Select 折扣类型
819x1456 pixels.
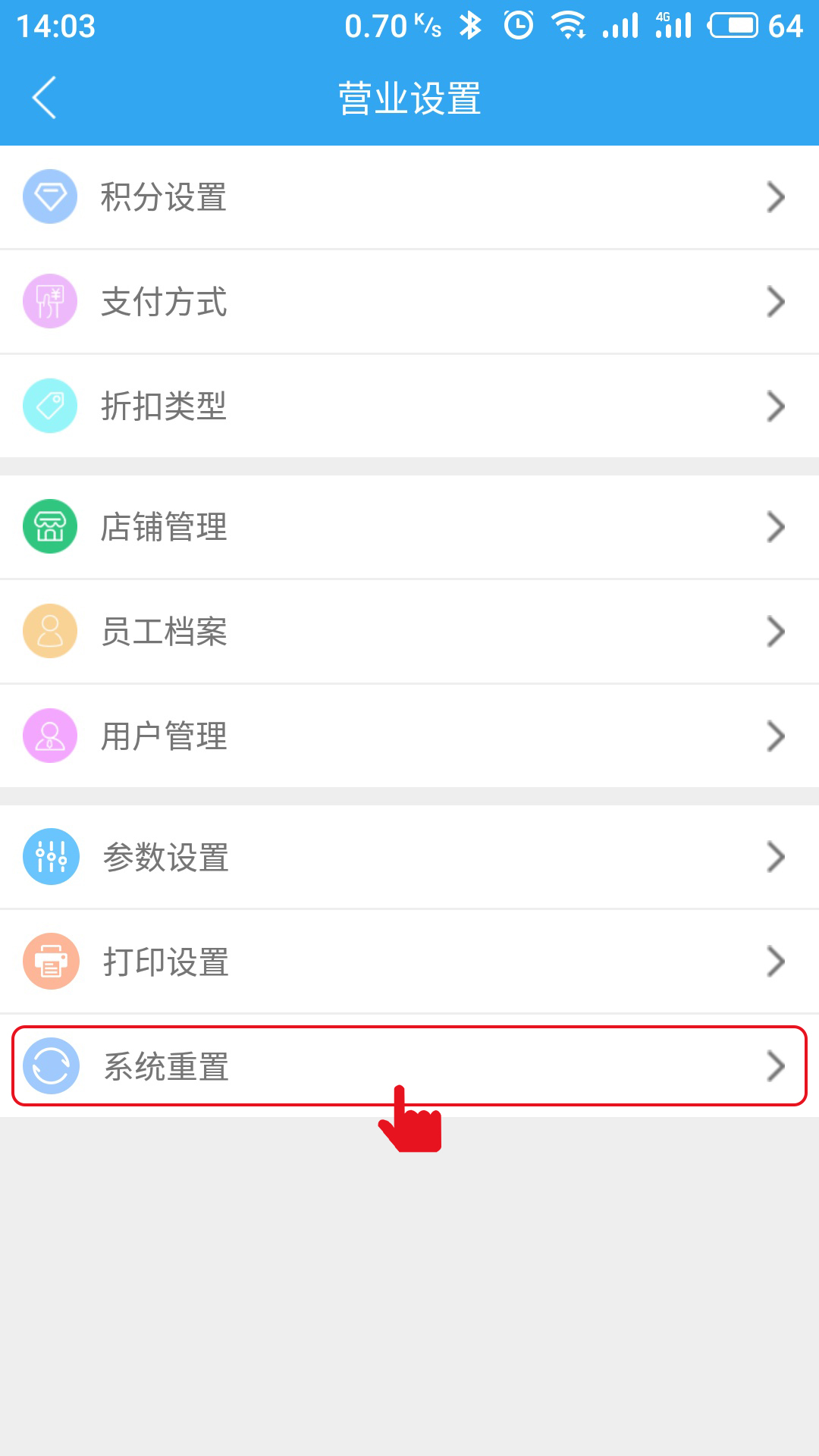(409, 406)
